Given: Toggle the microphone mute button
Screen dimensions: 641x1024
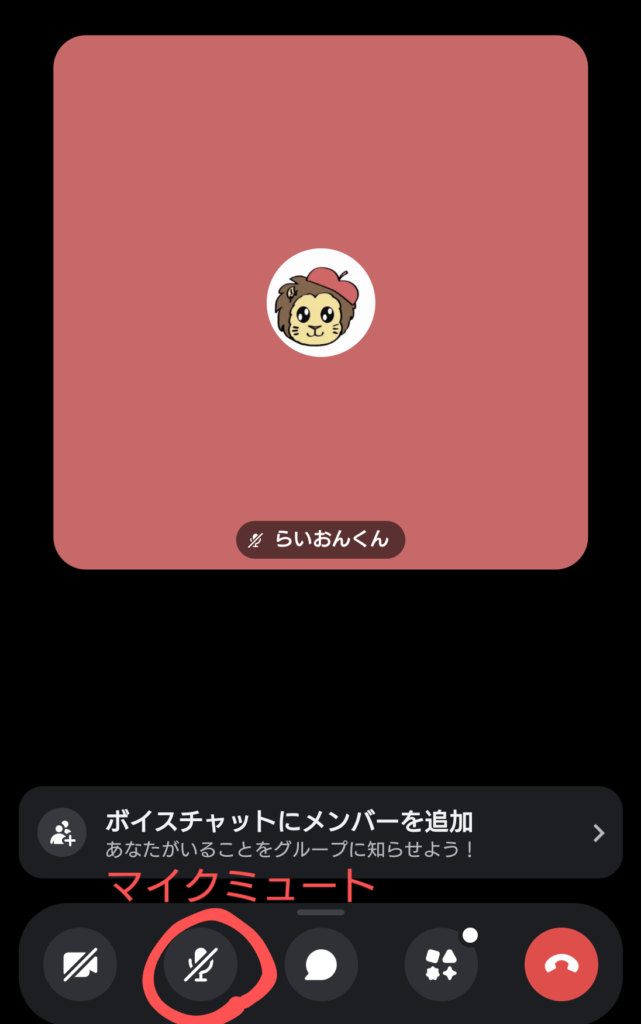Looking at the screenshot, I should pos(200,965).
